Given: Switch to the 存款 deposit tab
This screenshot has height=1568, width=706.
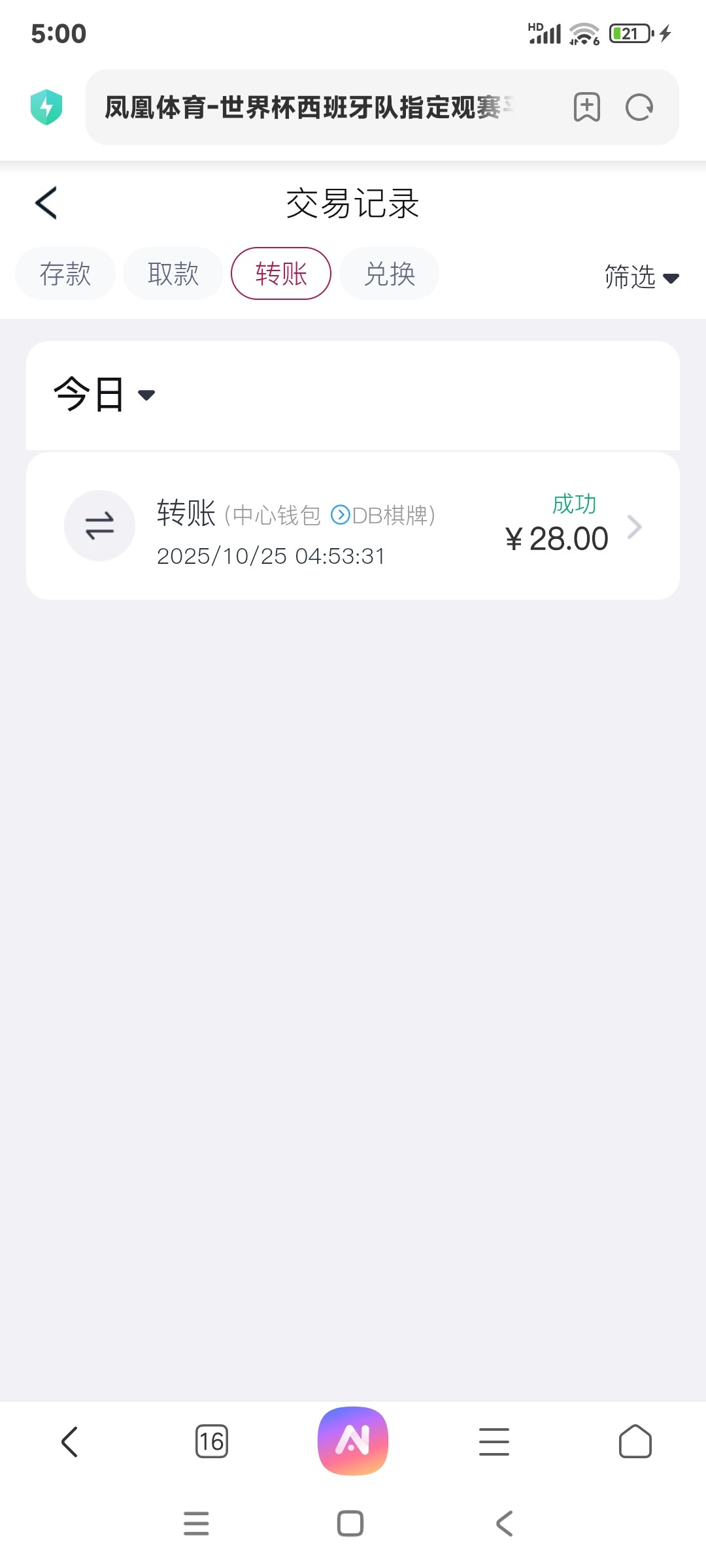Looking at the screenshot, I should click(65, 274).
